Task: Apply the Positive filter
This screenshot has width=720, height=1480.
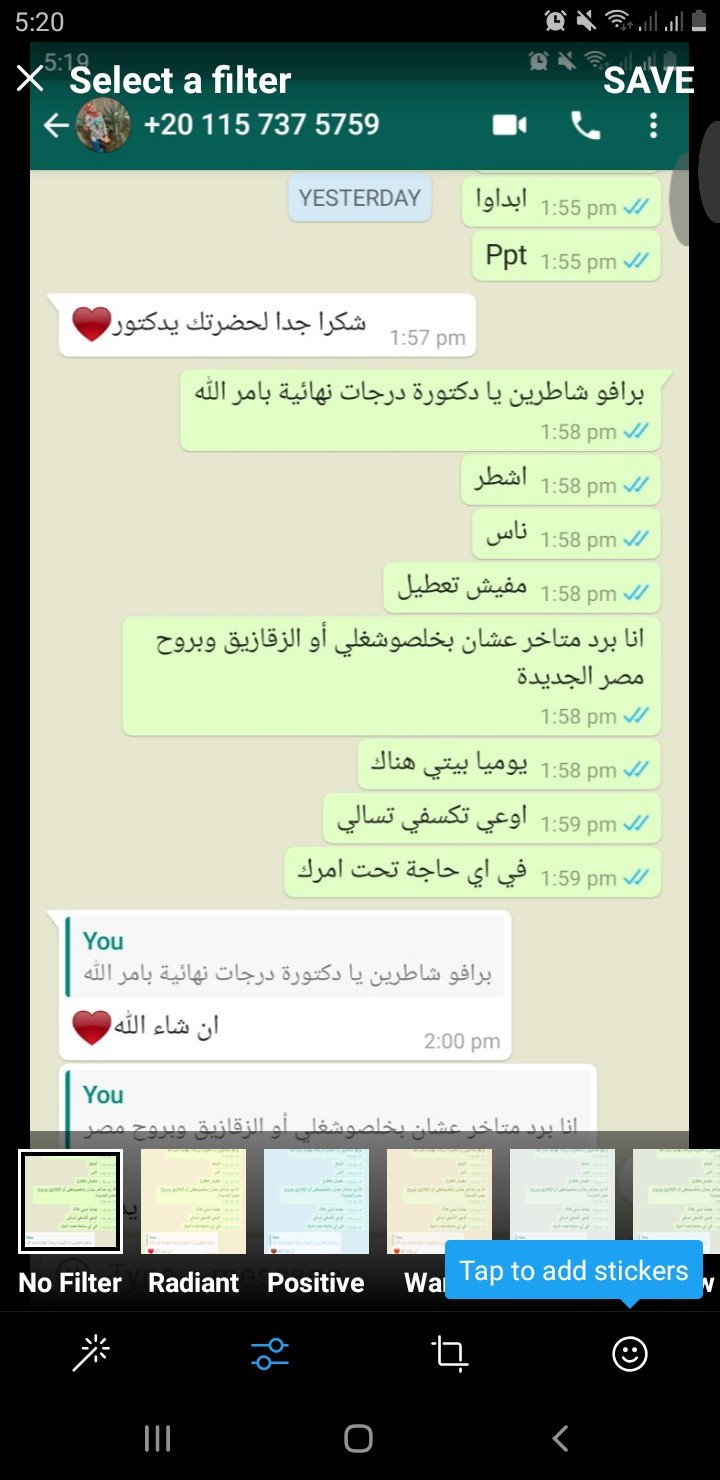Action: [316, 1201]
